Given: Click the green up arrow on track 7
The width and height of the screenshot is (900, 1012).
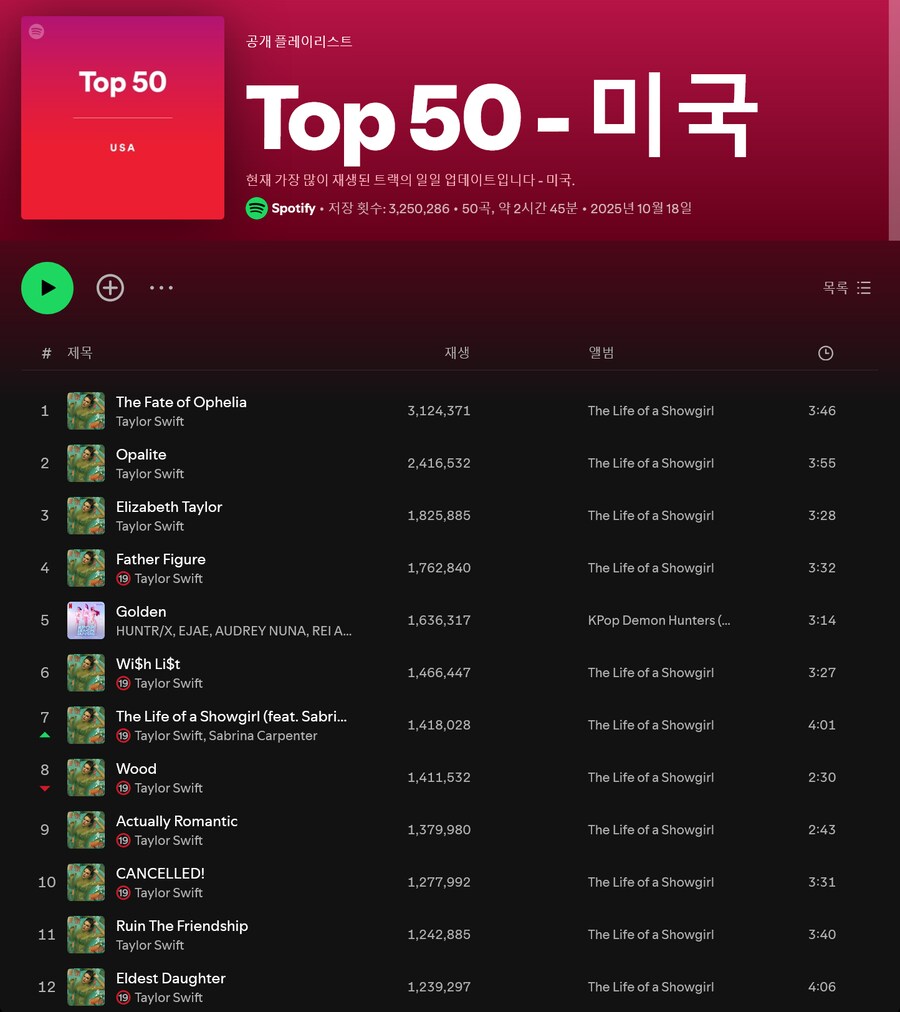Looking at the screenshot, I should [x=44, y=734].
